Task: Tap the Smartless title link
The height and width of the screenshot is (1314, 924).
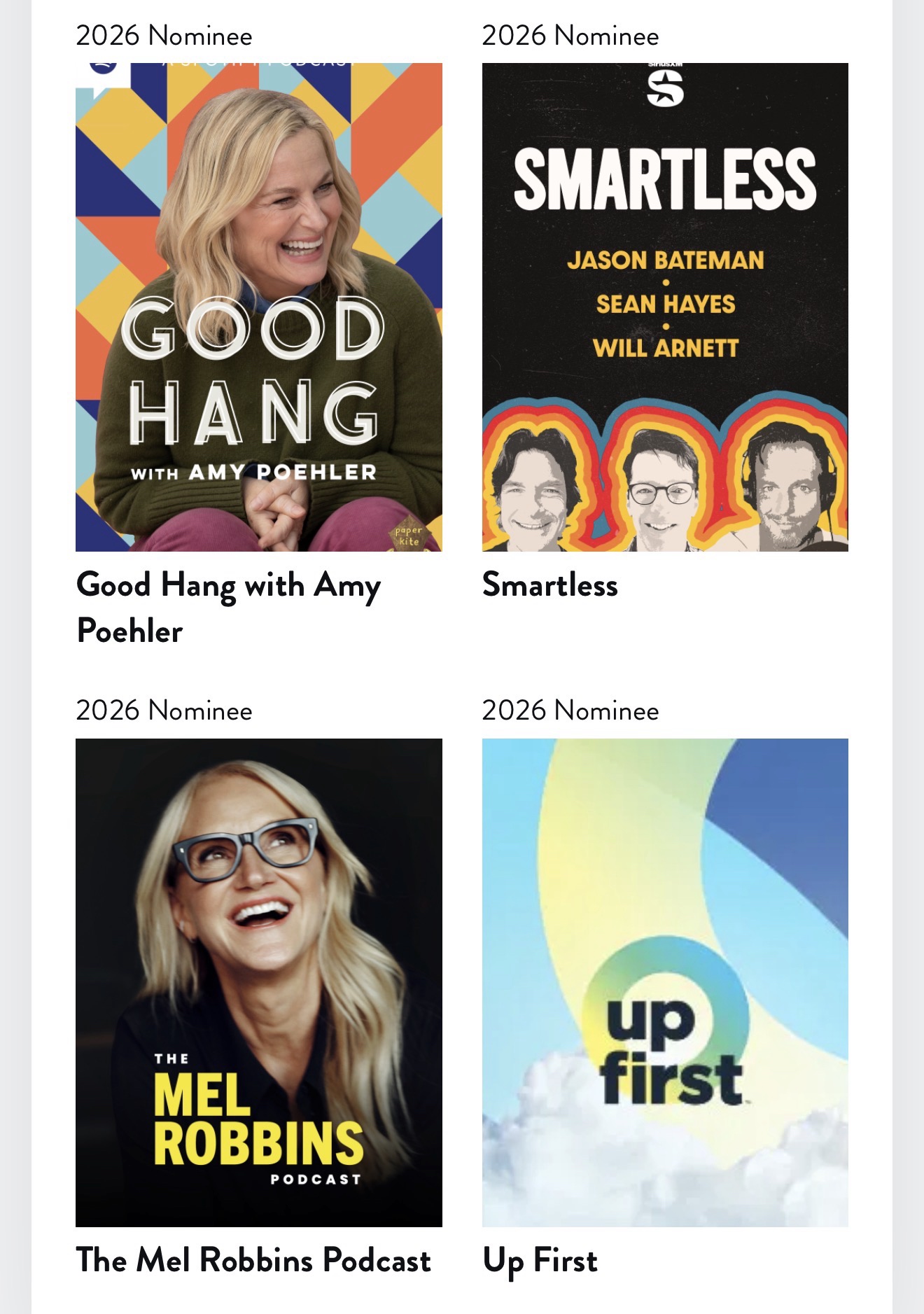Action: (x=549, y=585)
